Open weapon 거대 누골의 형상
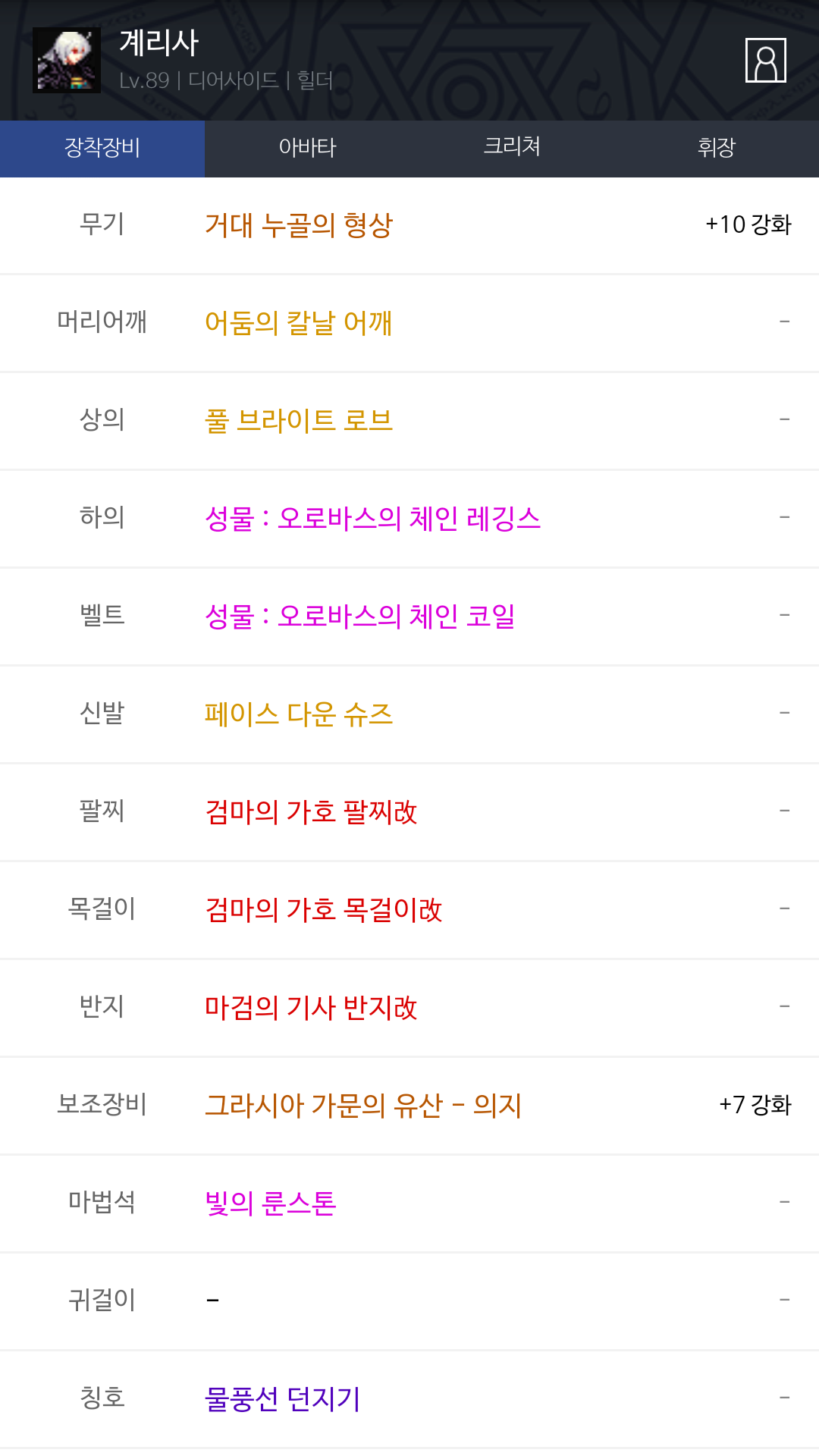Screen dimensions: 819x1456 (x=299, y=225)
